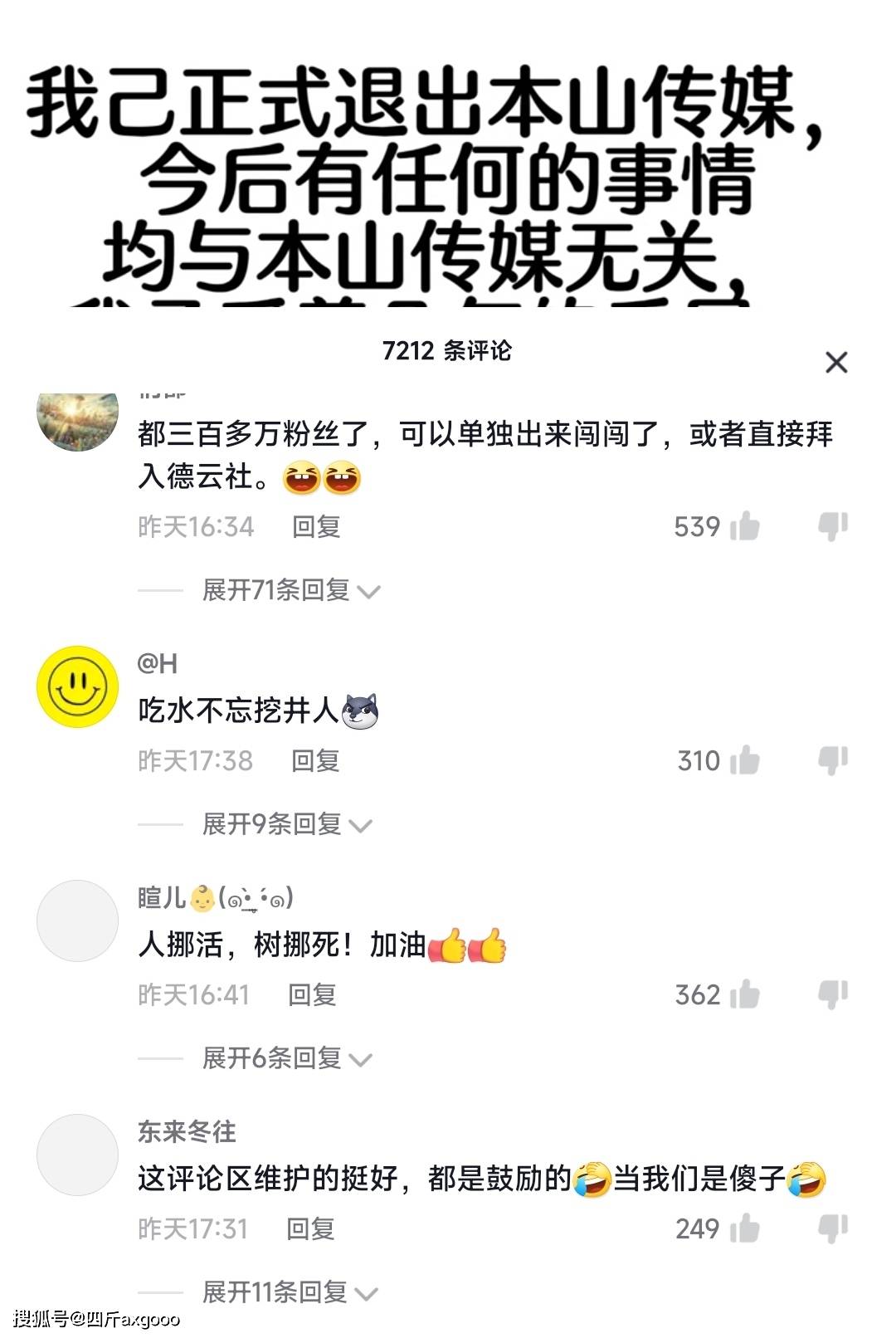Open @H's smiley avatar profile
896x1338 pixels.
pyautogui.click(x=78, y=686)
